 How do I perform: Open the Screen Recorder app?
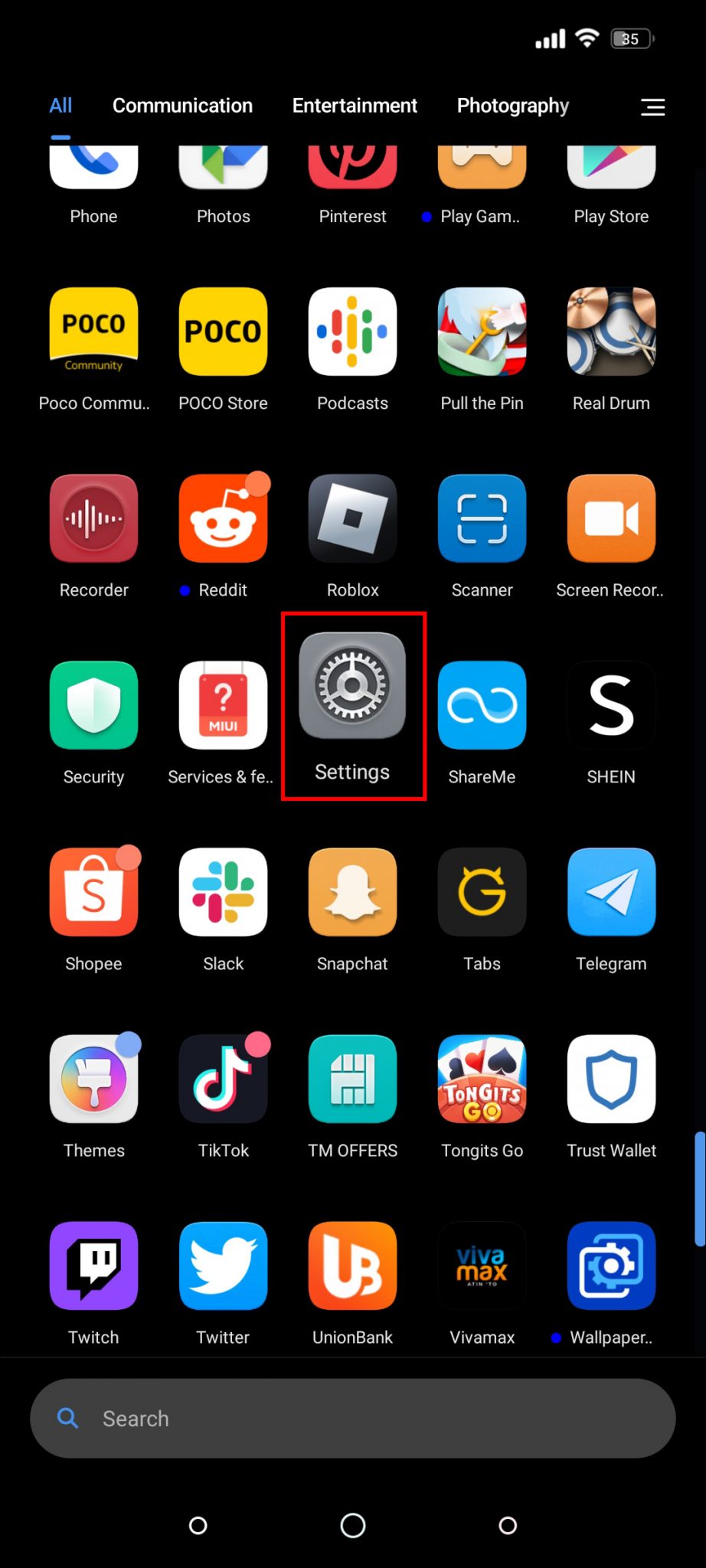(x=611, y=518)
